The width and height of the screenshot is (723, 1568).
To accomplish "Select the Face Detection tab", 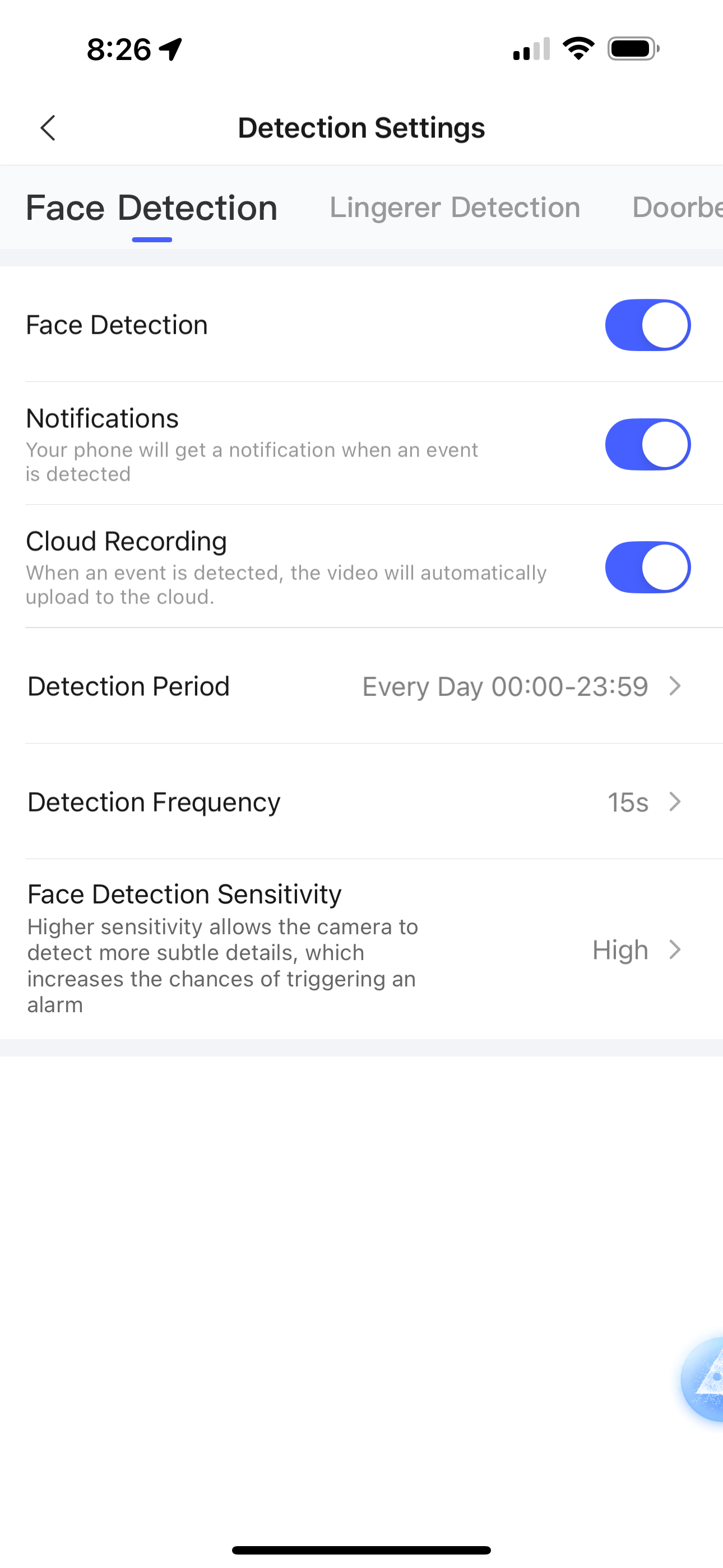I will [151, 207].
